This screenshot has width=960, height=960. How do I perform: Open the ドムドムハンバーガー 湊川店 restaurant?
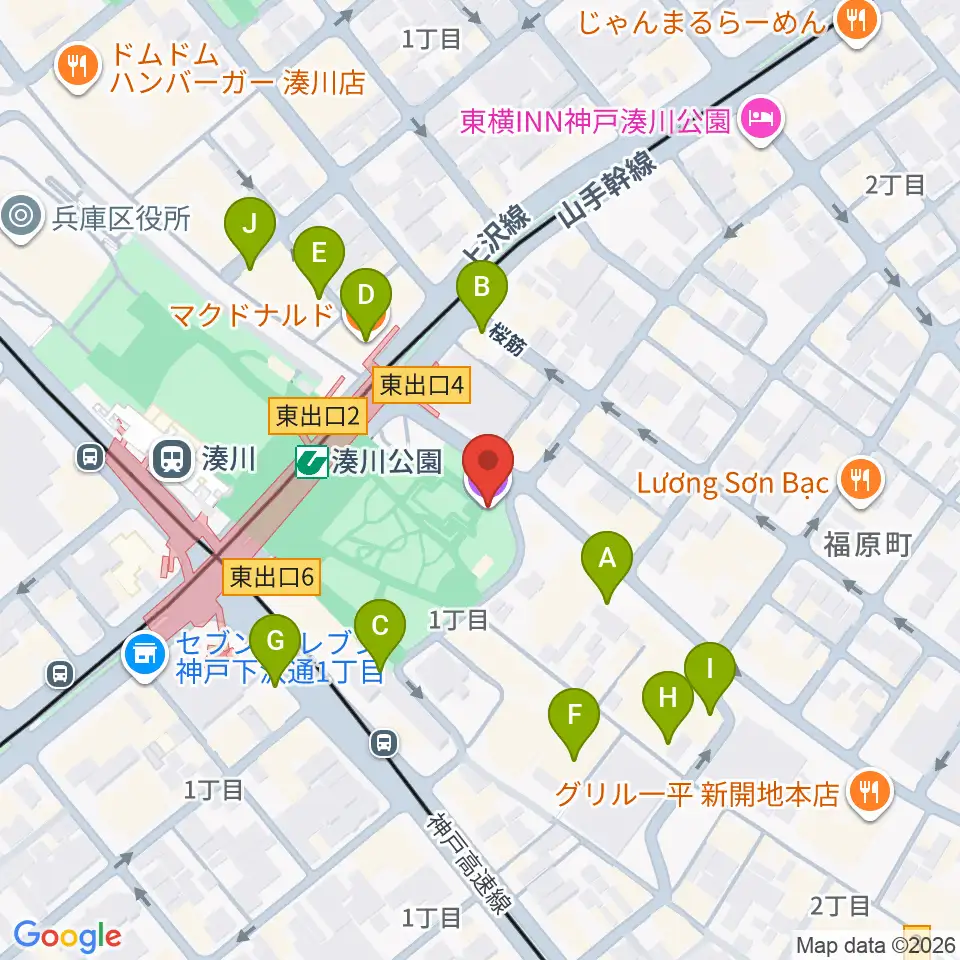[x=75, y=68]
